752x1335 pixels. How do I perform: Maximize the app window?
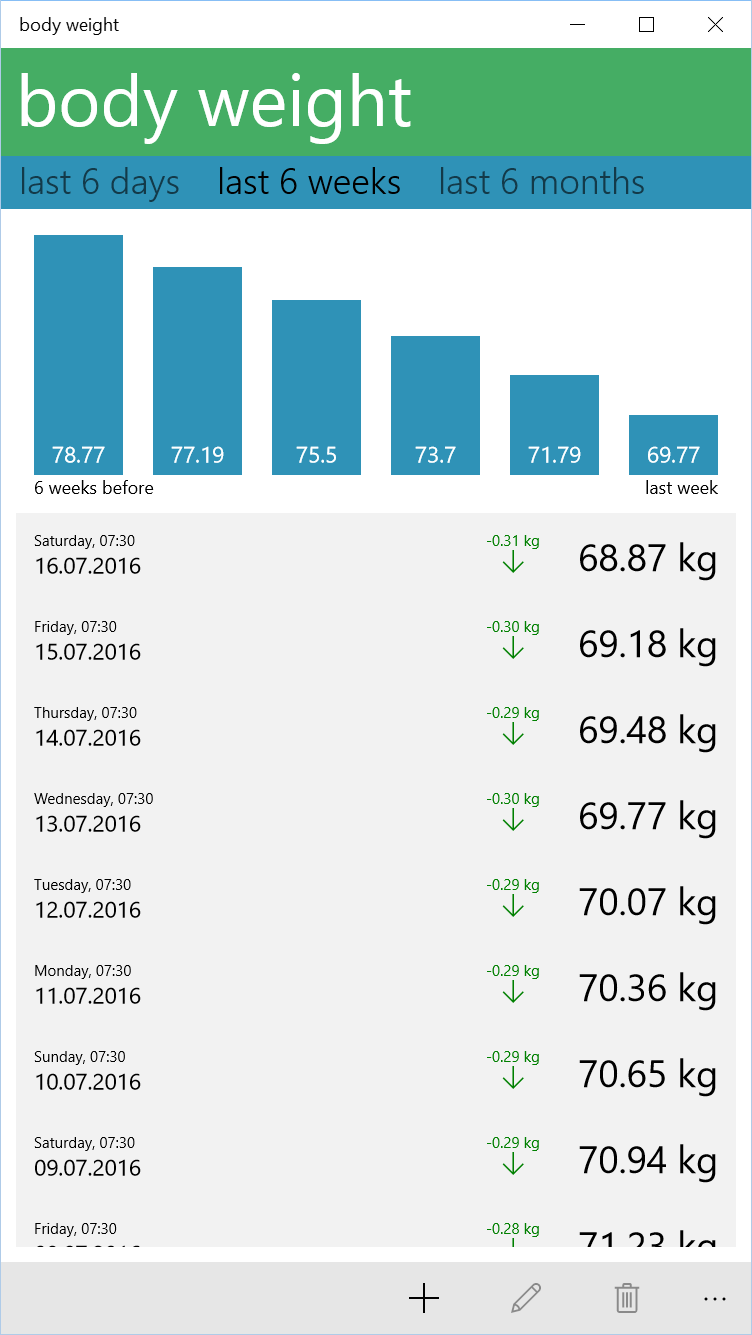tap(646, 25)
